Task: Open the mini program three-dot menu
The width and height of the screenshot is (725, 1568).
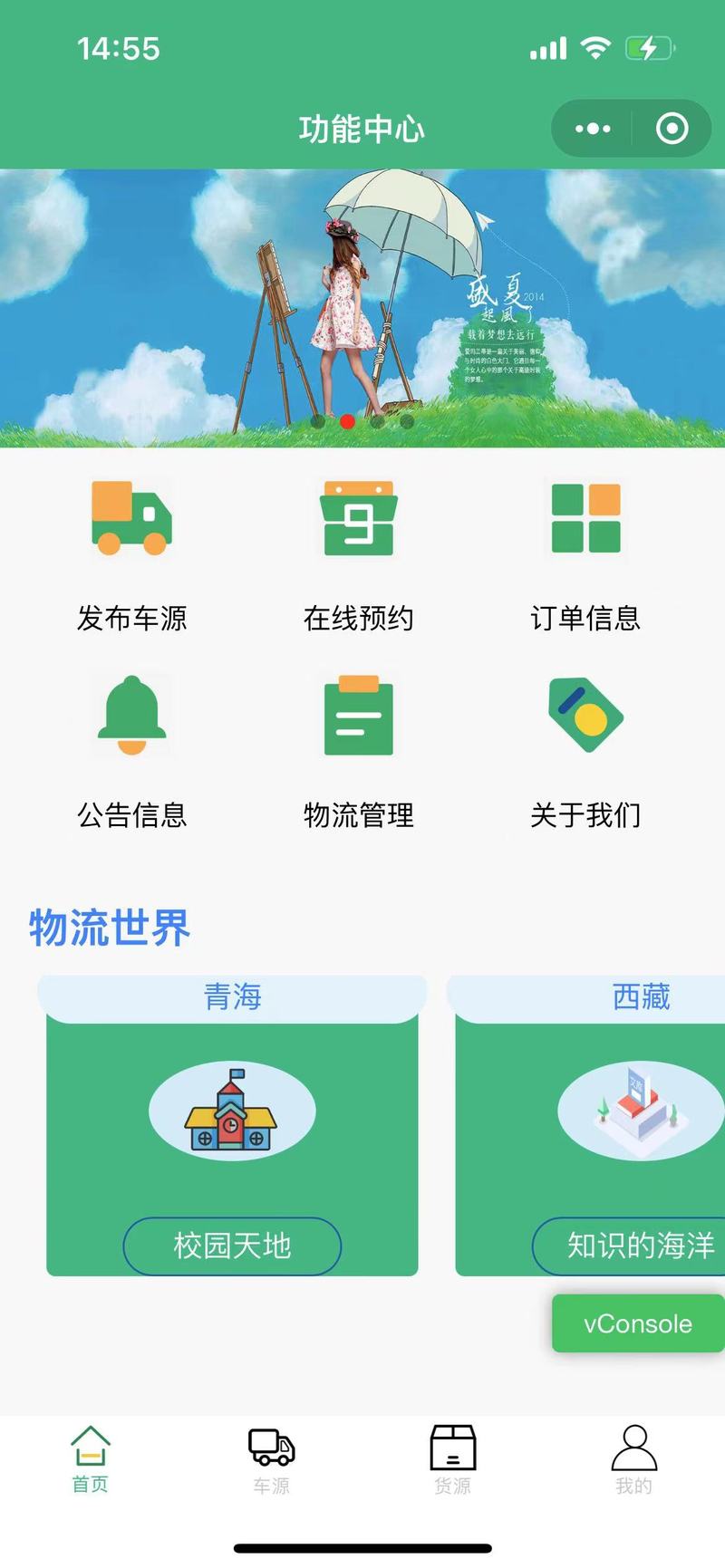Action: tap(593, 129)
